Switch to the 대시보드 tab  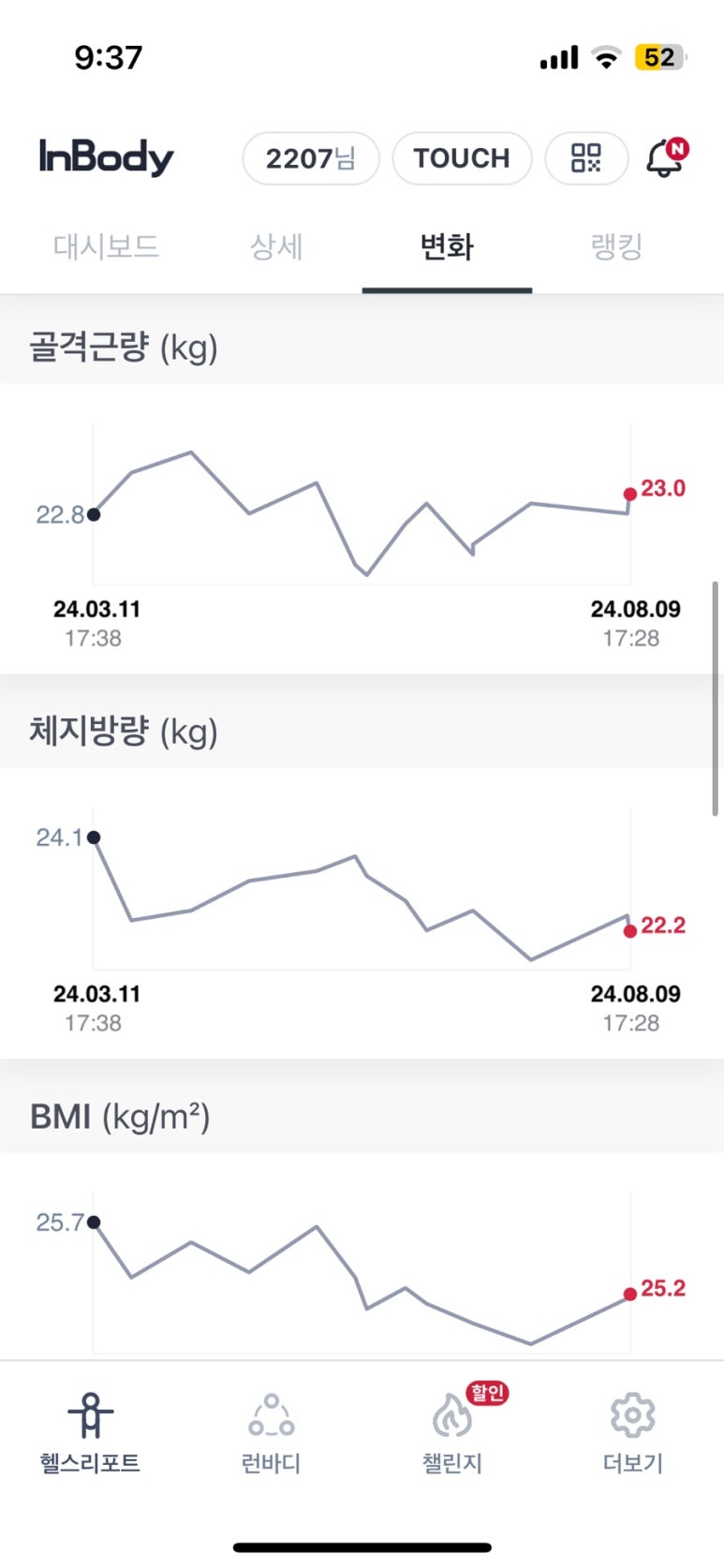point(106,247)
